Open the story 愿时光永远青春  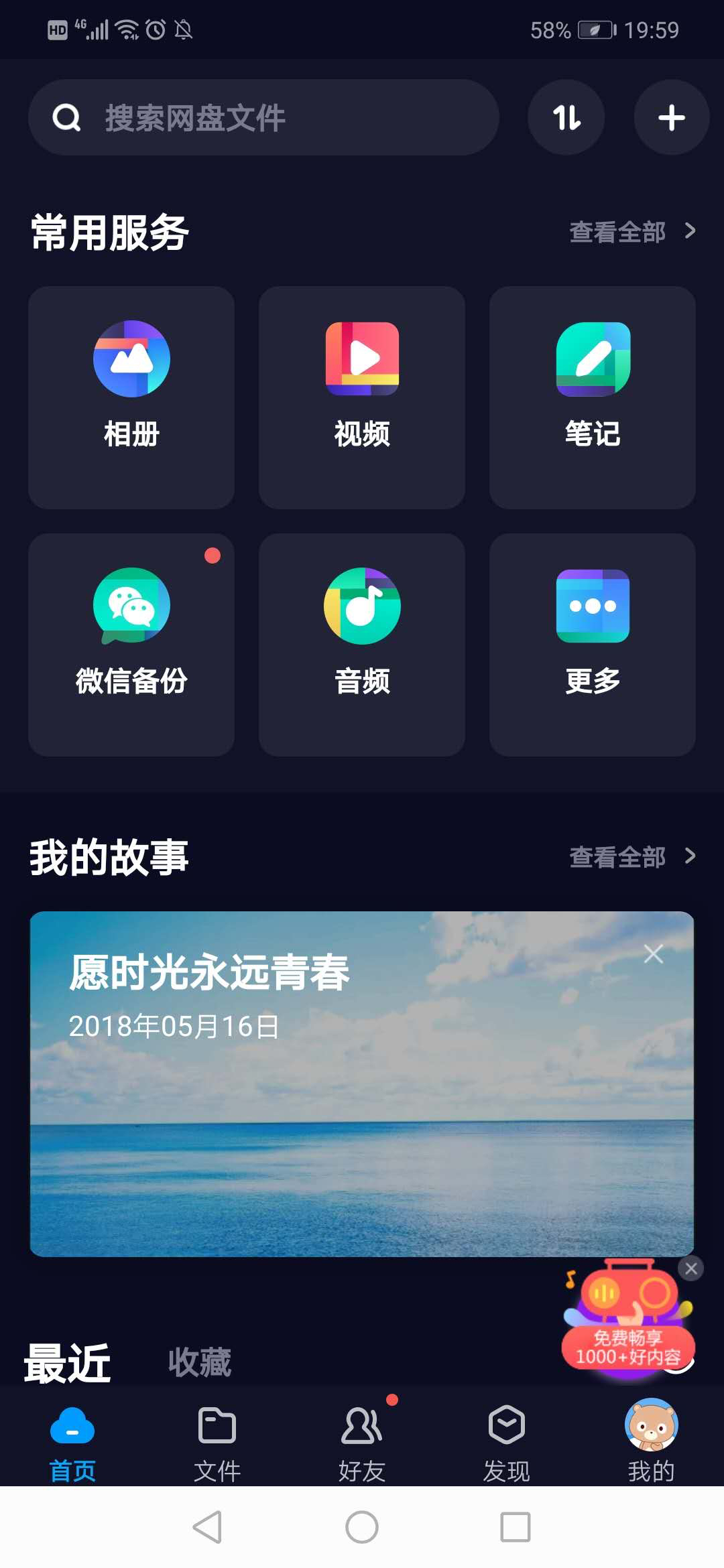[x=362, y=1084]
